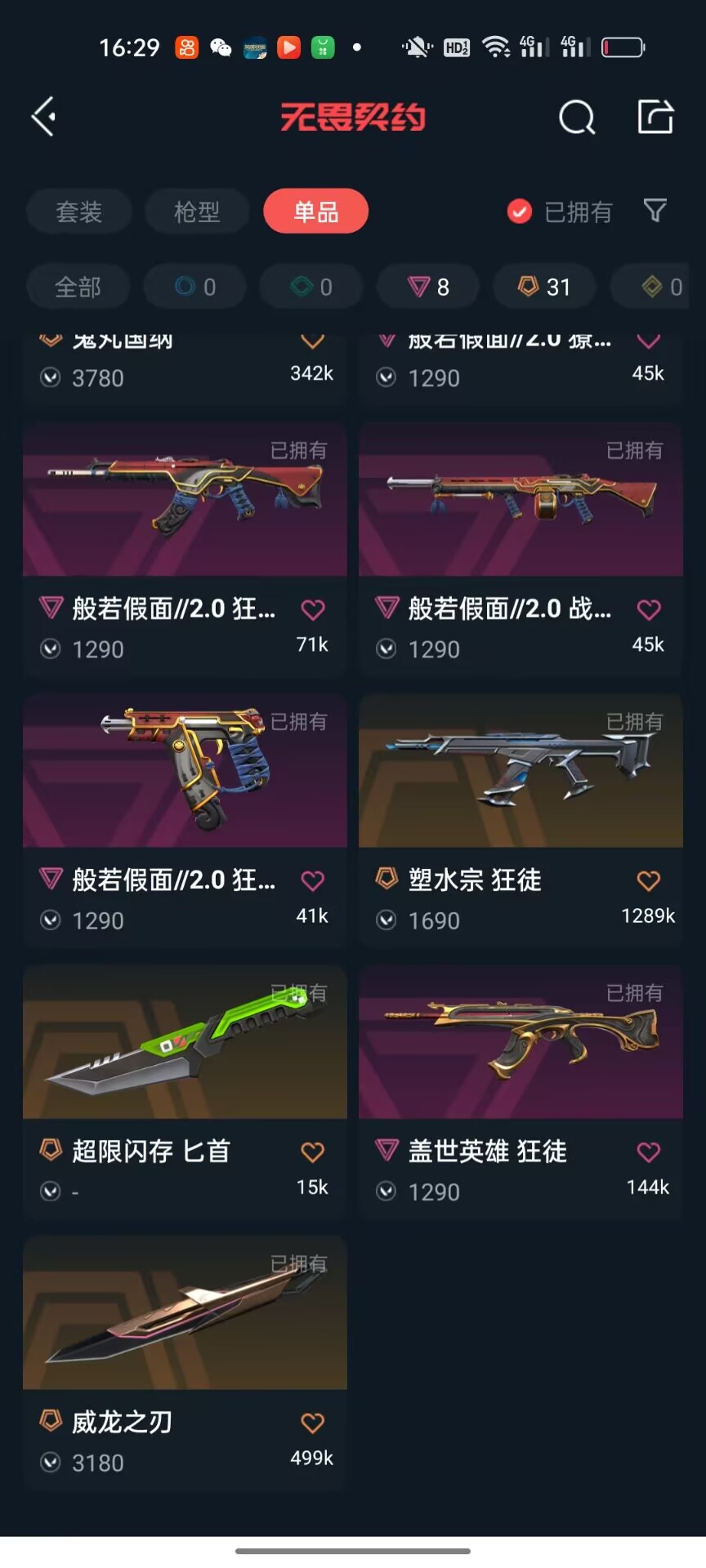Switch to the 枪型 tab
This screenshot has height=1568, width=706.
point(197,212)
